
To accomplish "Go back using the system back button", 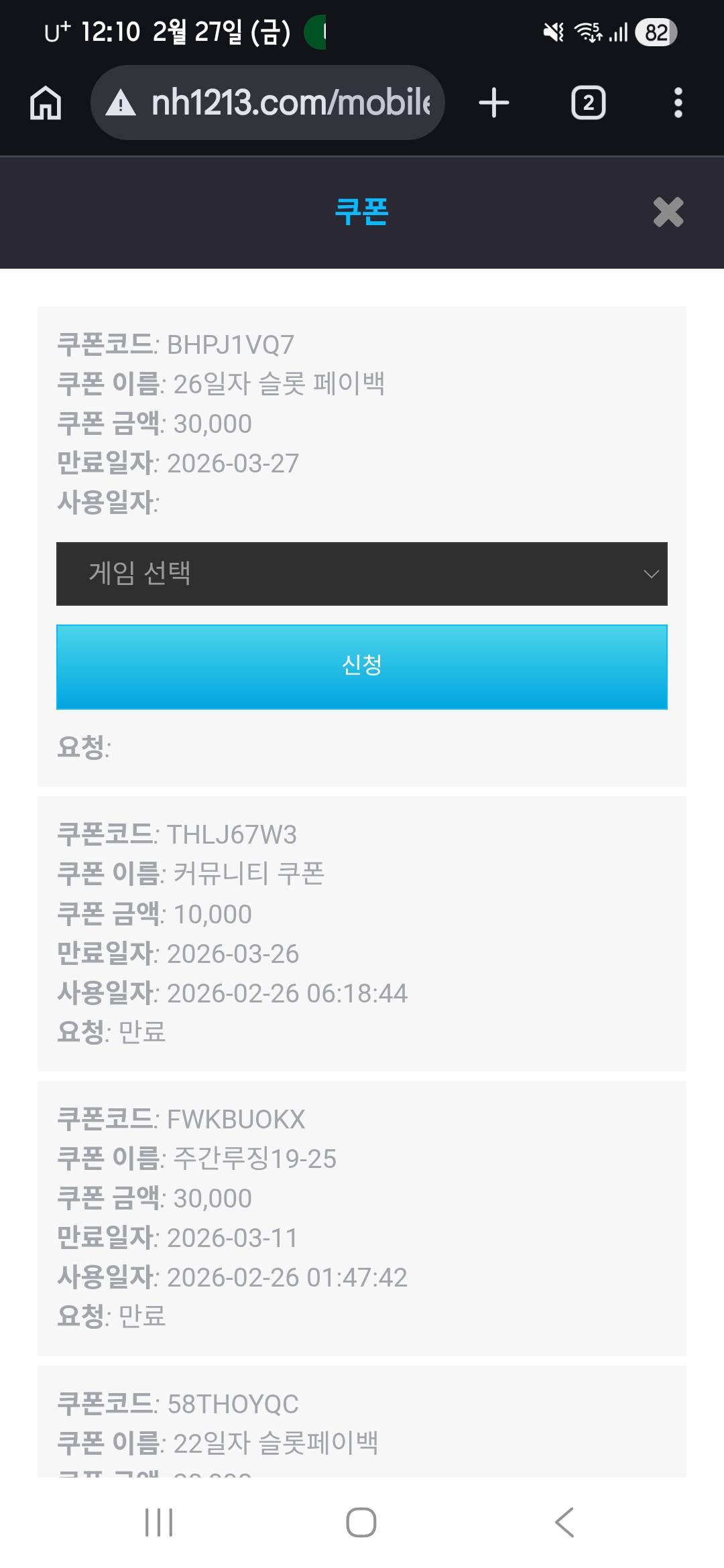I will (564, 1522).
